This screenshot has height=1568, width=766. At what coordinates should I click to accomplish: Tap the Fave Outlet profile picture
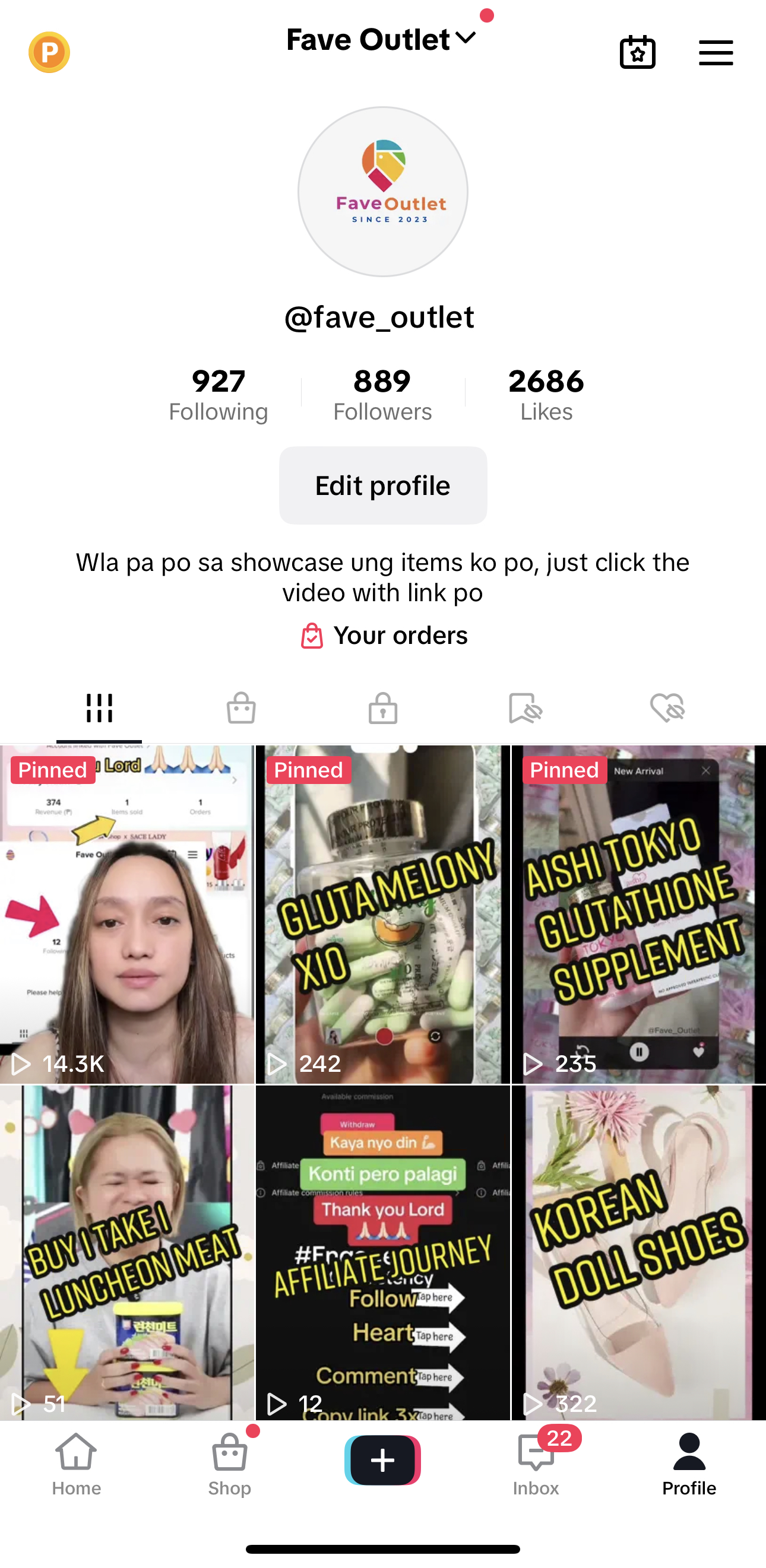pos(383,192)
